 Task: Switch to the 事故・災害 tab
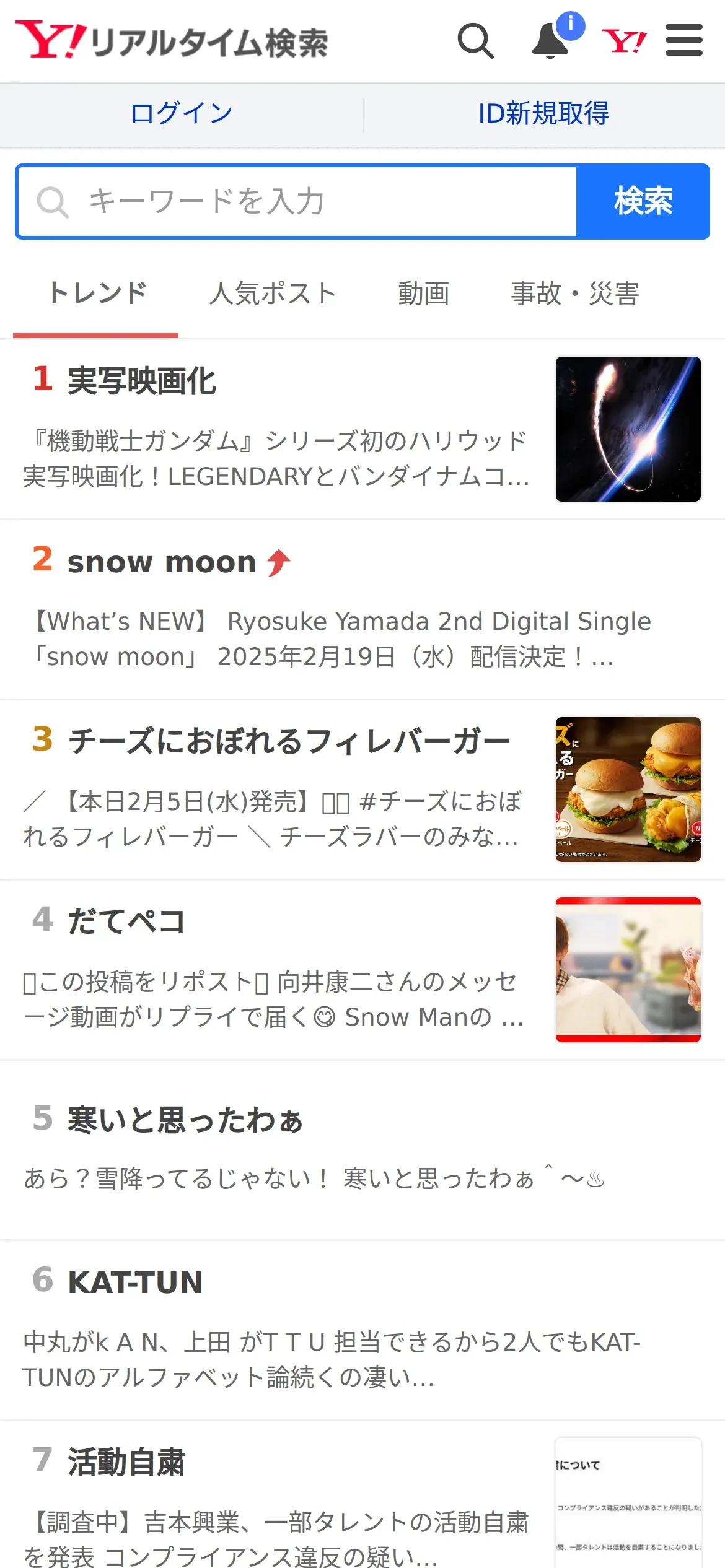(x=574, y=294)
